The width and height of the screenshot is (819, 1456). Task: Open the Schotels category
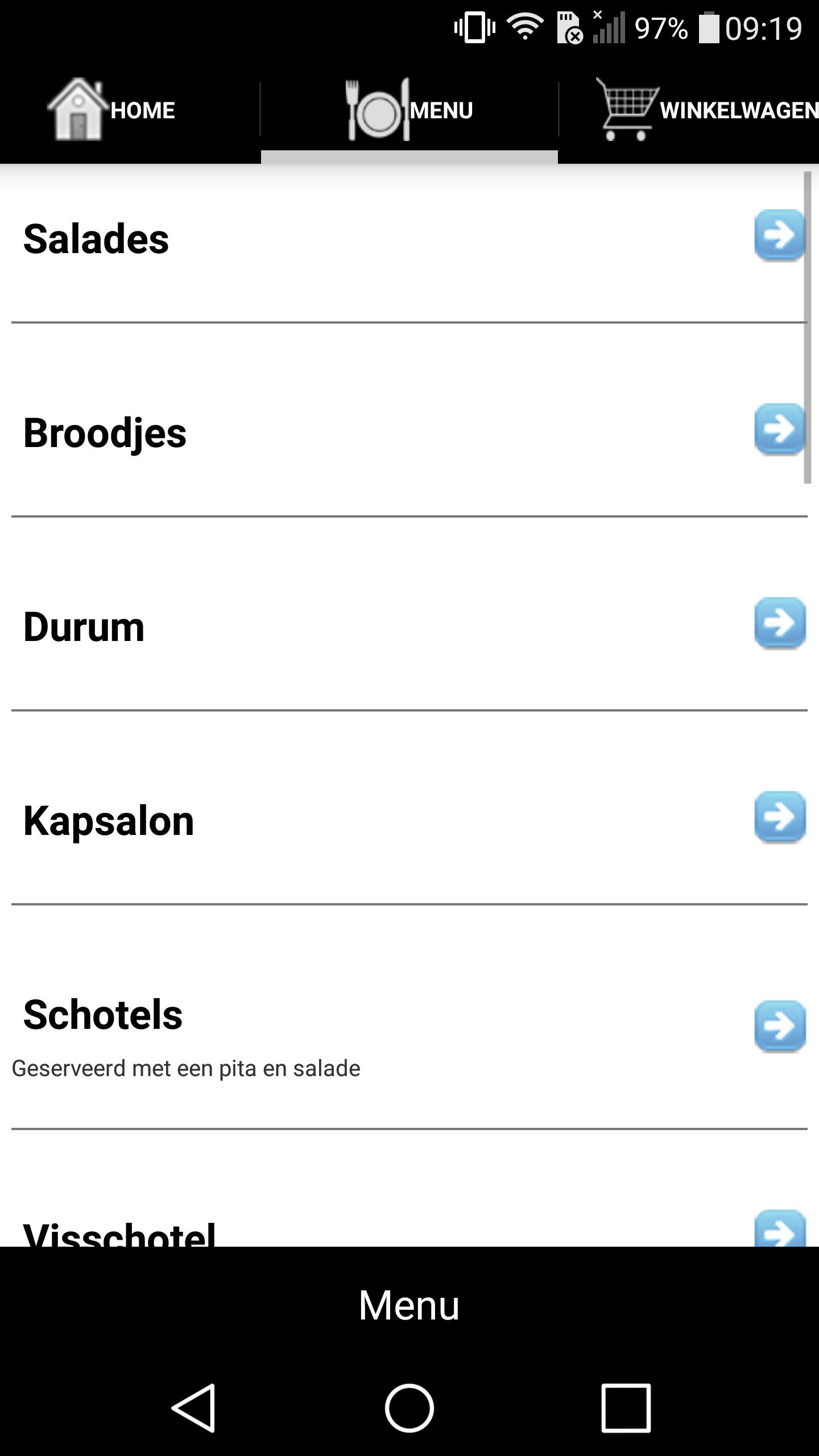(779, 1026)
